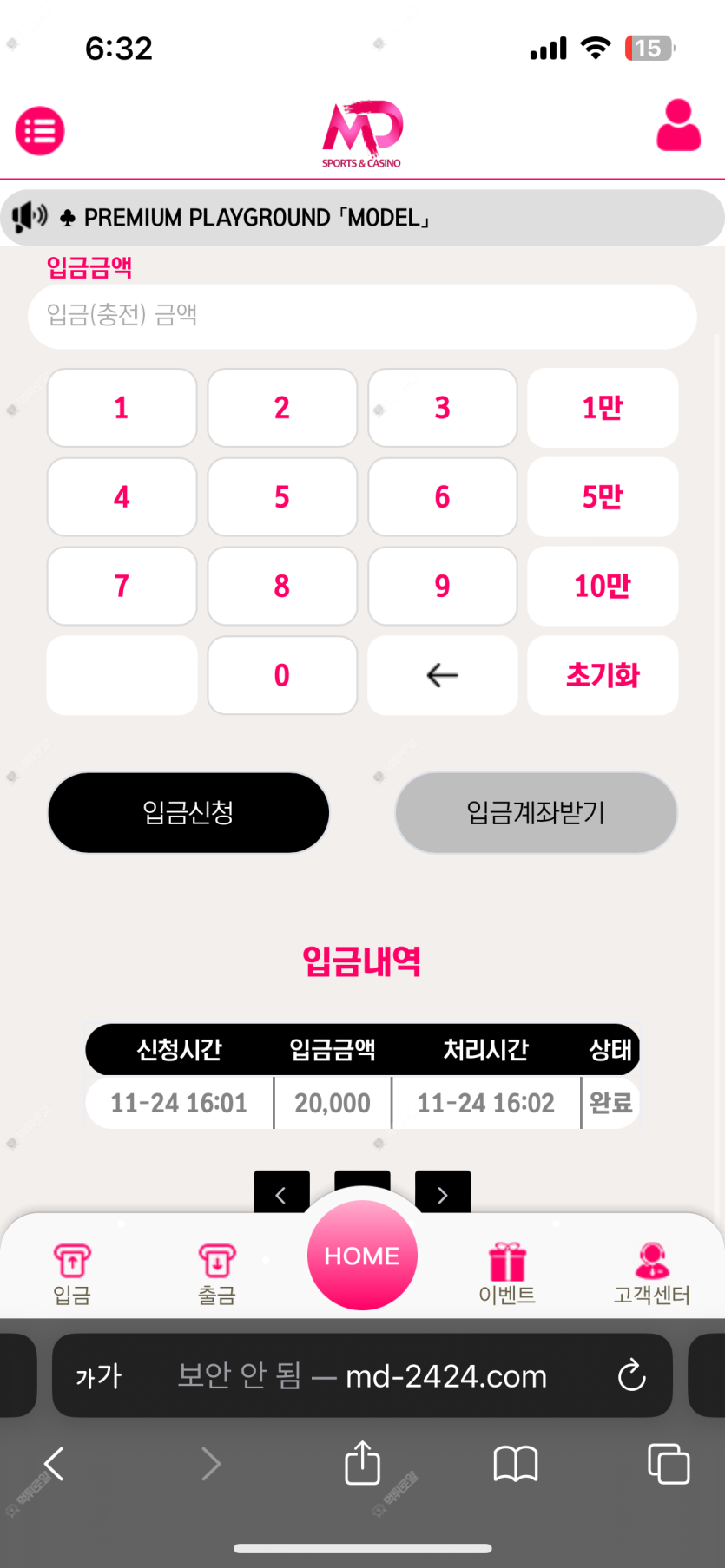Screen dimensions: 725x1568
Task: Request the deposit account via 입금계좌받기
Action: 536,813
